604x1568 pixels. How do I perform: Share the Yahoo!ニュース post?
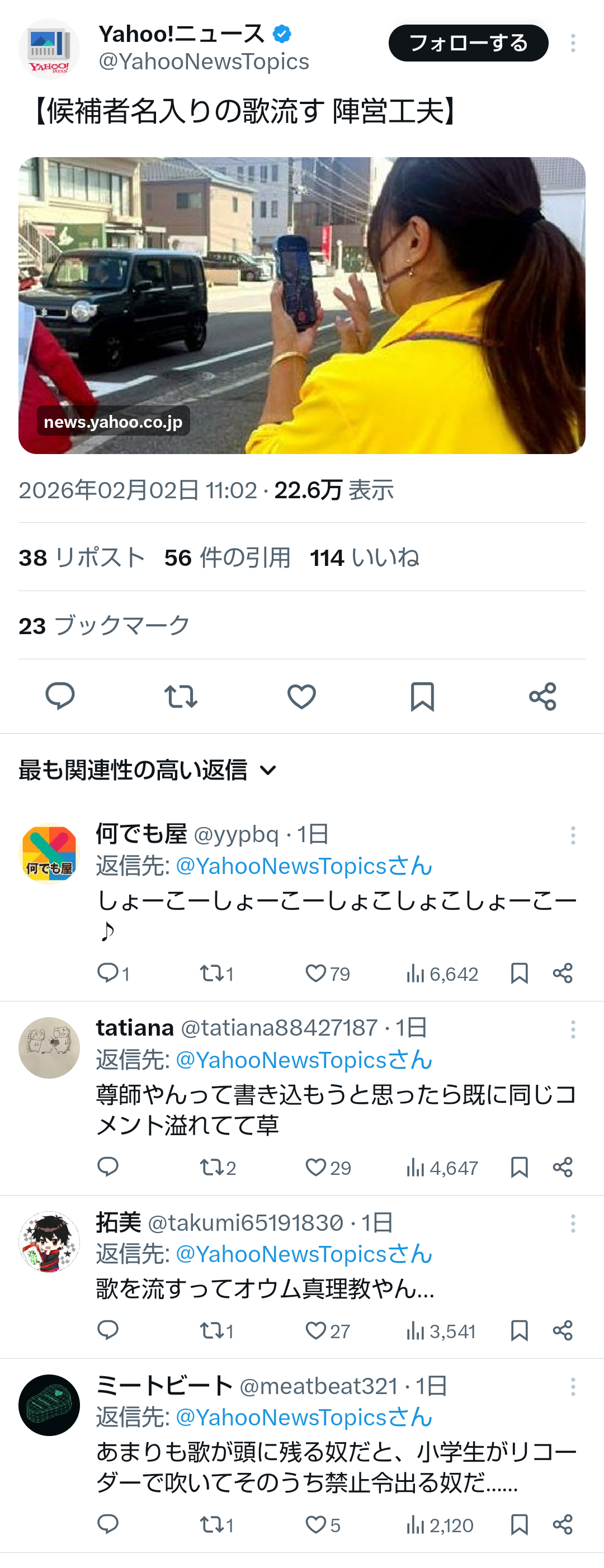[x=542, y=696]
